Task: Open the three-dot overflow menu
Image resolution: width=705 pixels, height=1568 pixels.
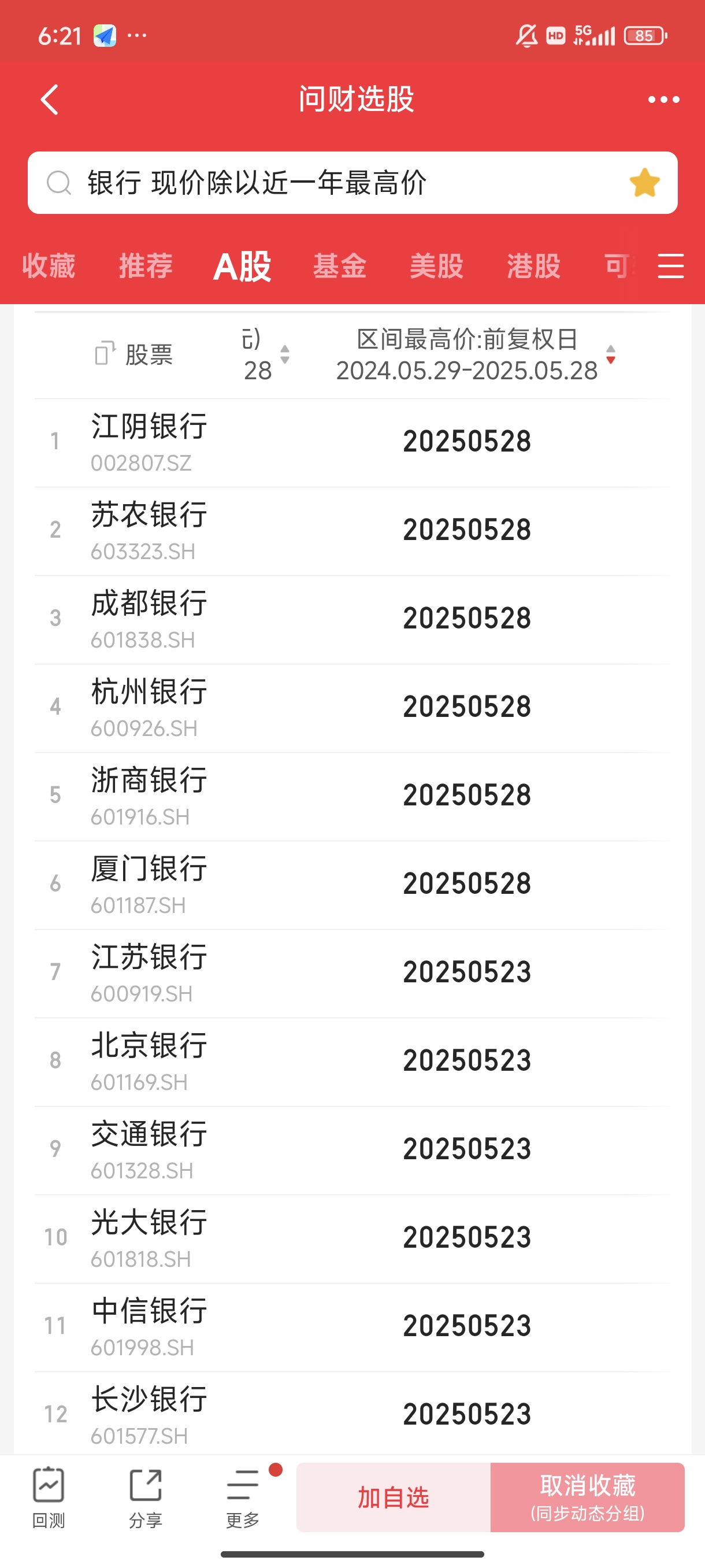Action: tap(663, 100)
